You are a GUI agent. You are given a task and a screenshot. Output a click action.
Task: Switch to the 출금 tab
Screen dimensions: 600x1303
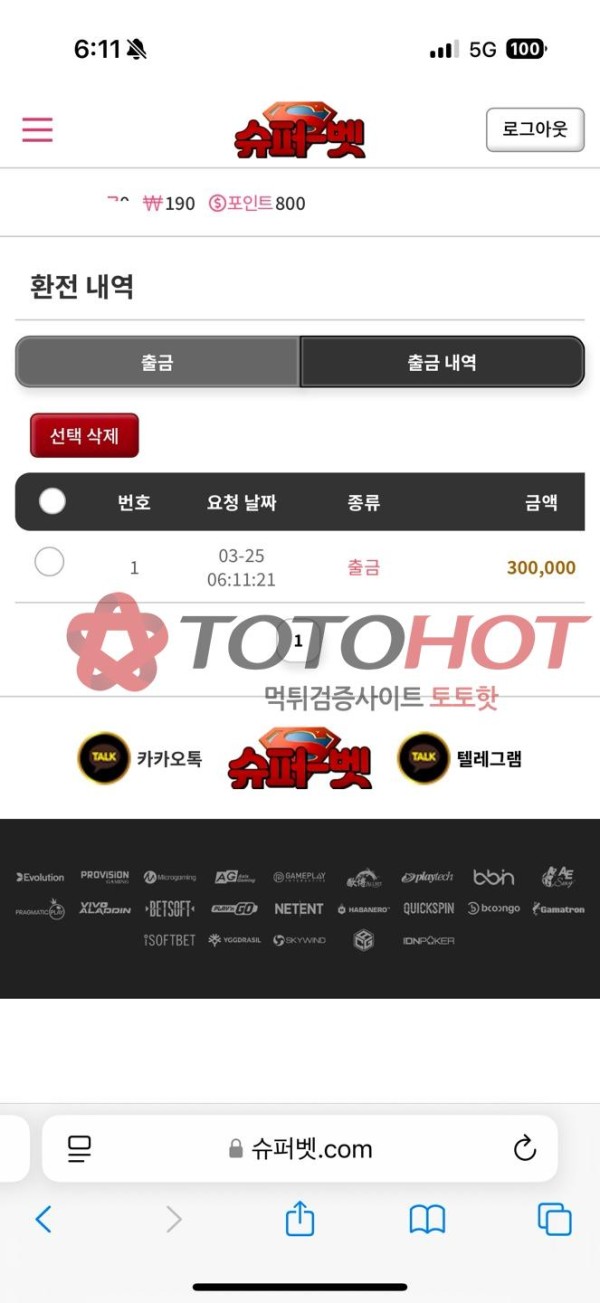(157, 362)
